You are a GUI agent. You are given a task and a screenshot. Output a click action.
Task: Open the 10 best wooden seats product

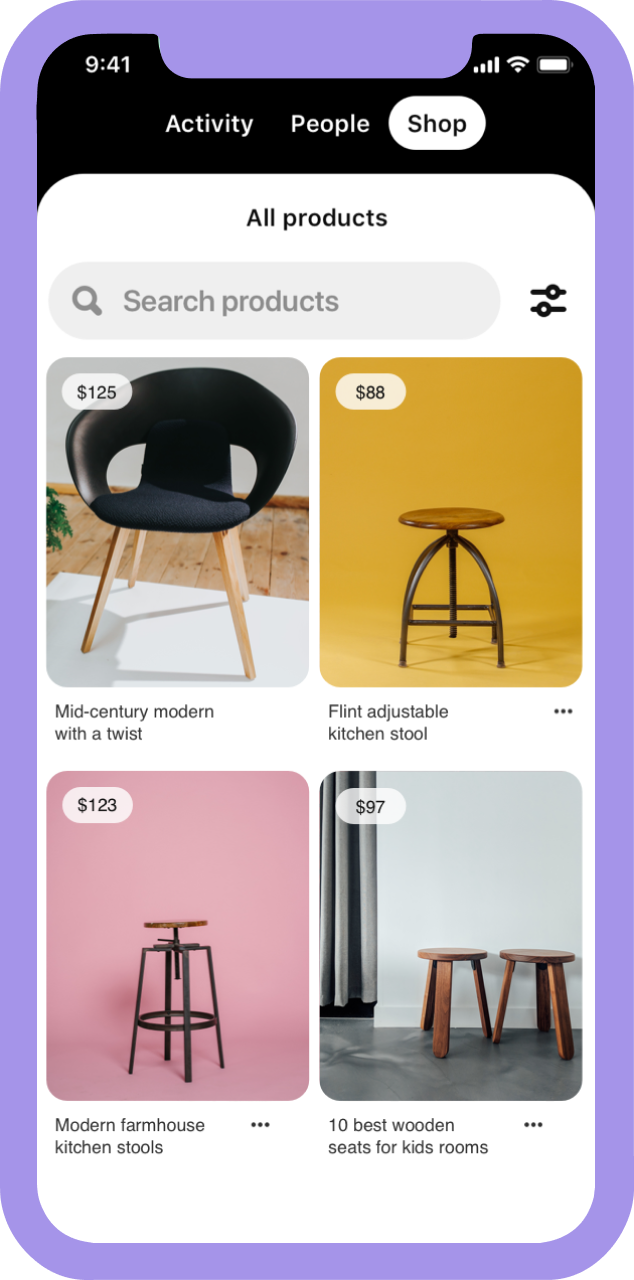(x=450, y=935)
